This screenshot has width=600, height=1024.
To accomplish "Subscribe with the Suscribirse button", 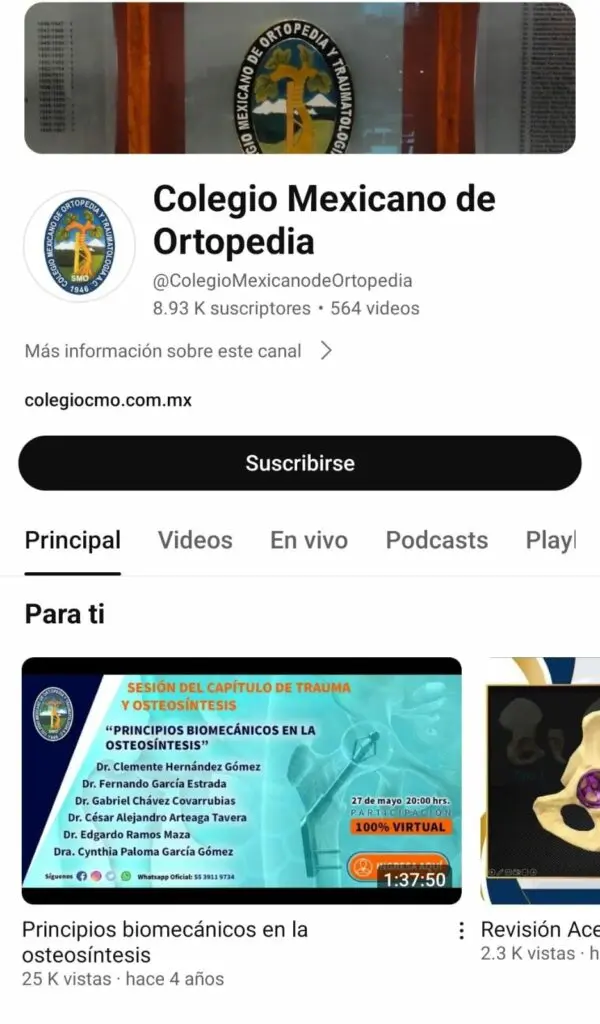I will 300,464.
